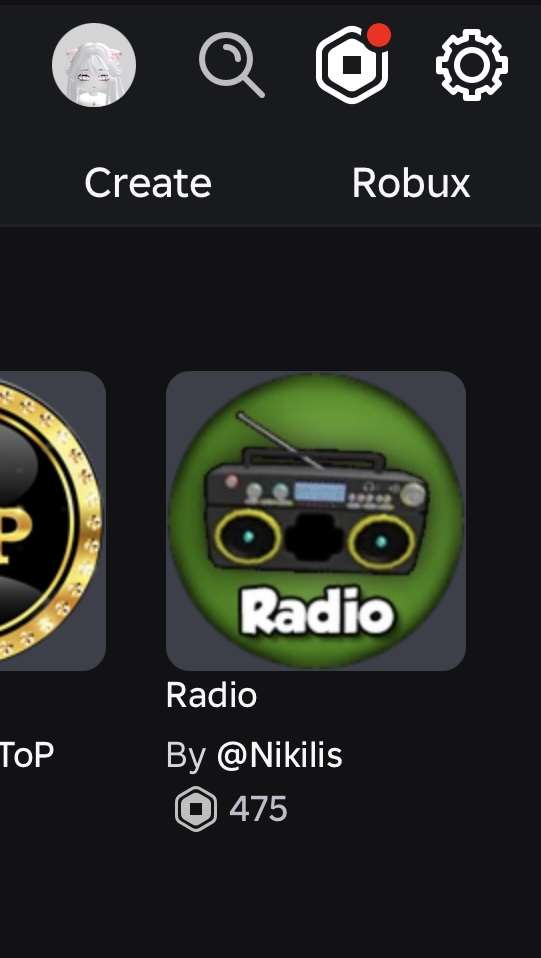Open the Robux icon with red dot
This screenshot has height=958, width=541.
click(x=353, y=64)
